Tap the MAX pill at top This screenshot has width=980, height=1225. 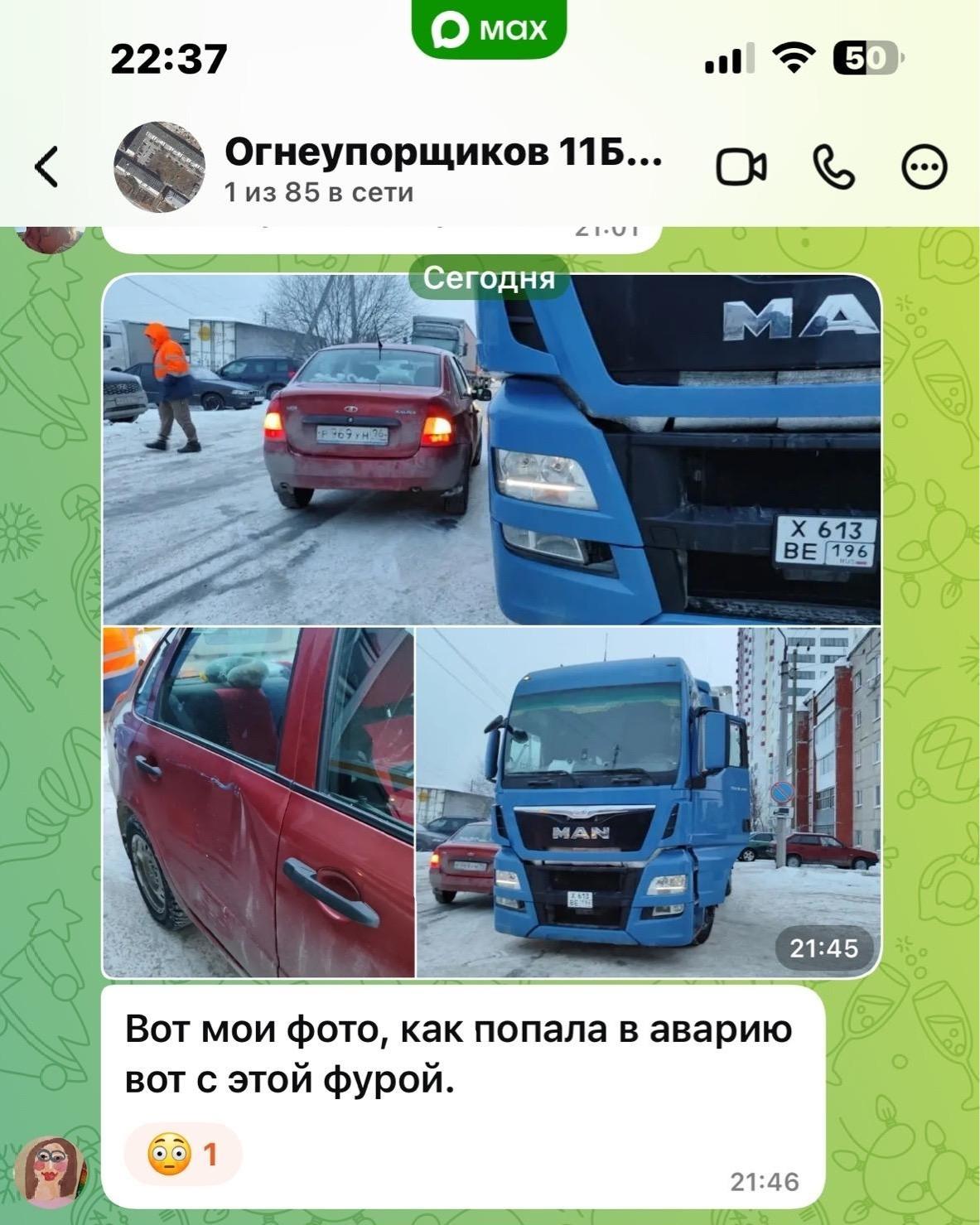click(489, 30)
